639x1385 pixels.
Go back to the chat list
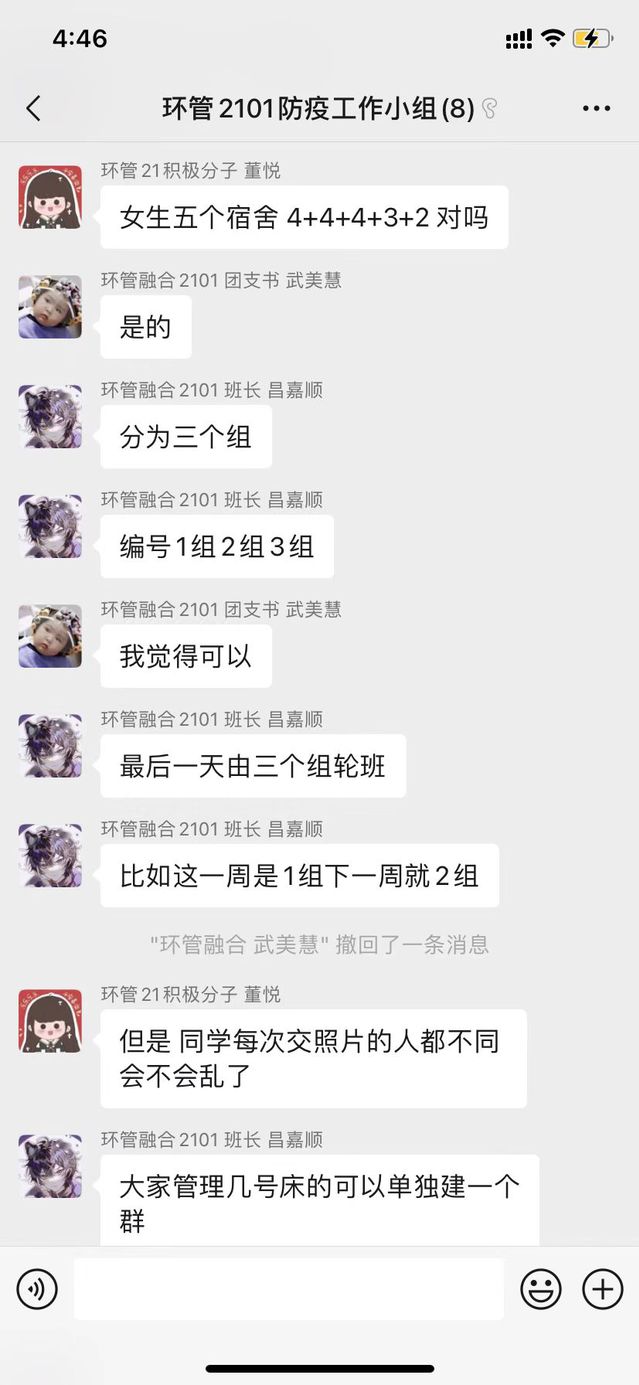34,108
